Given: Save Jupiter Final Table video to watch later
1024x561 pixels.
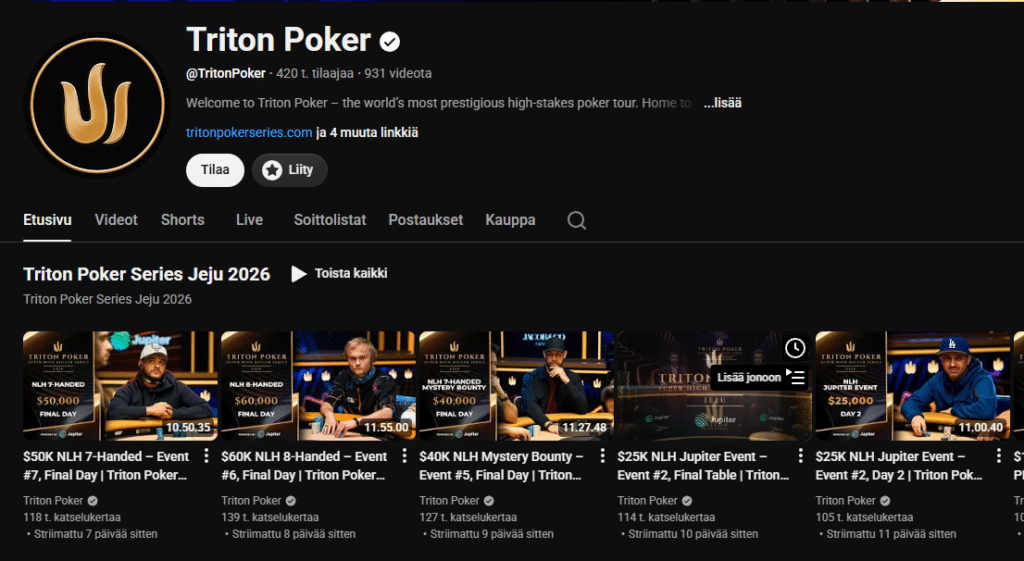Looking at the screenshot, I should pyautogui.click(x=795, y=348).
